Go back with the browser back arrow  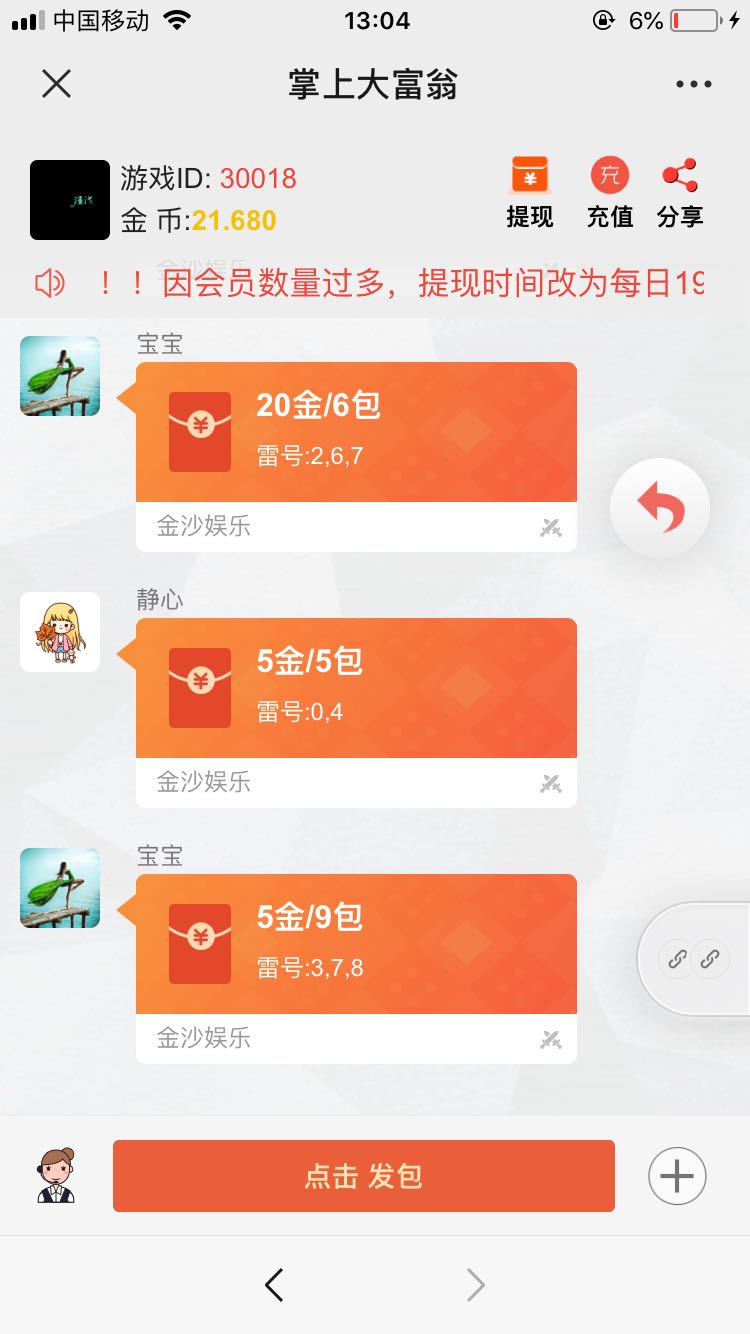[274, 1284]
